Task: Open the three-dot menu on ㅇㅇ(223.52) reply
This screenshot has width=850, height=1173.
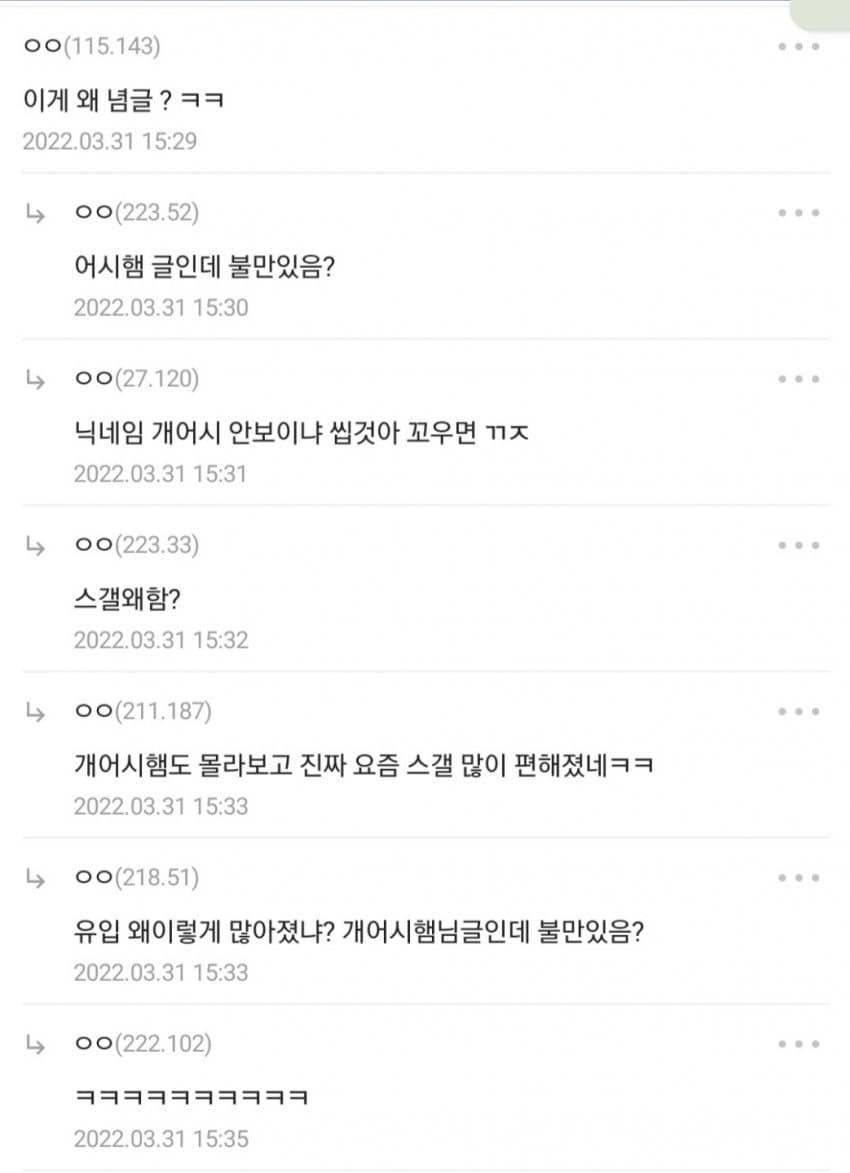Action: point(799,213)
